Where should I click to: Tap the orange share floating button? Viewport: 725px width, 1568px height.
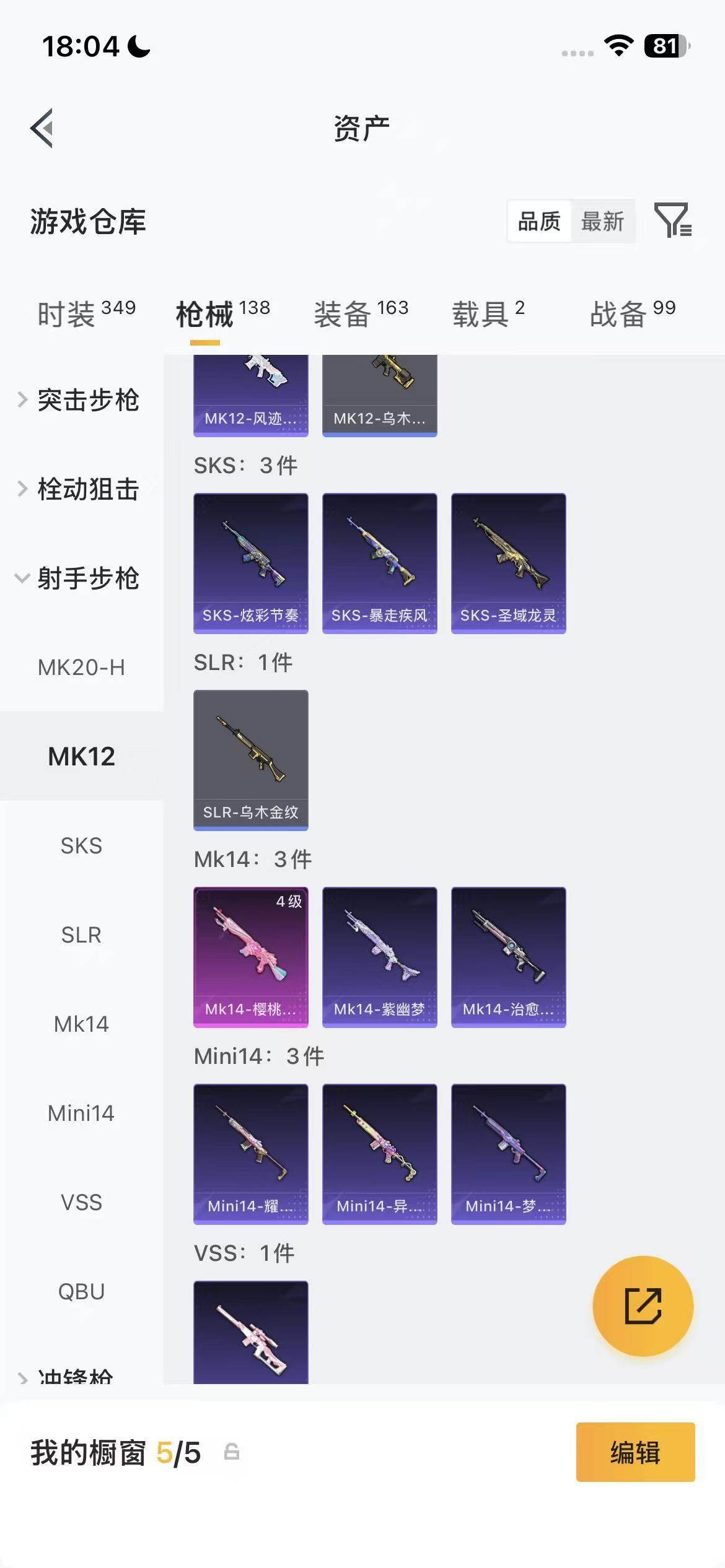click(x=643, y=1306)
